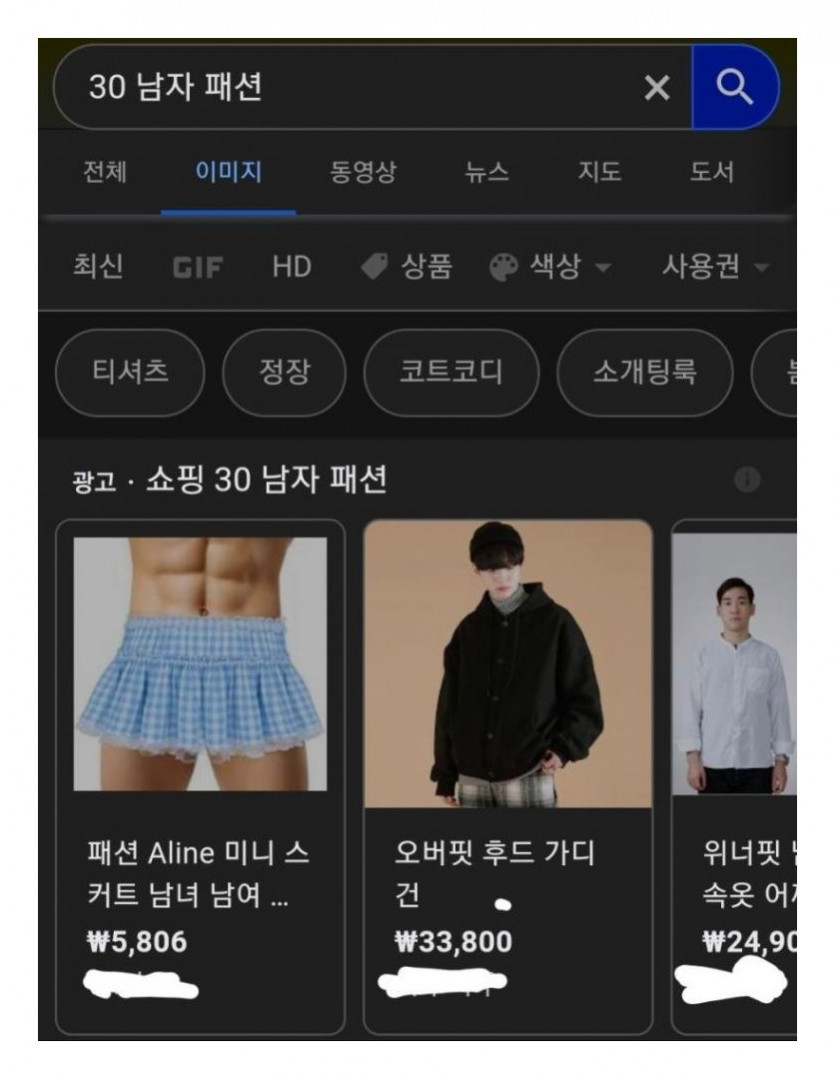Open the 뉴스 tab

tap(487, 172)
